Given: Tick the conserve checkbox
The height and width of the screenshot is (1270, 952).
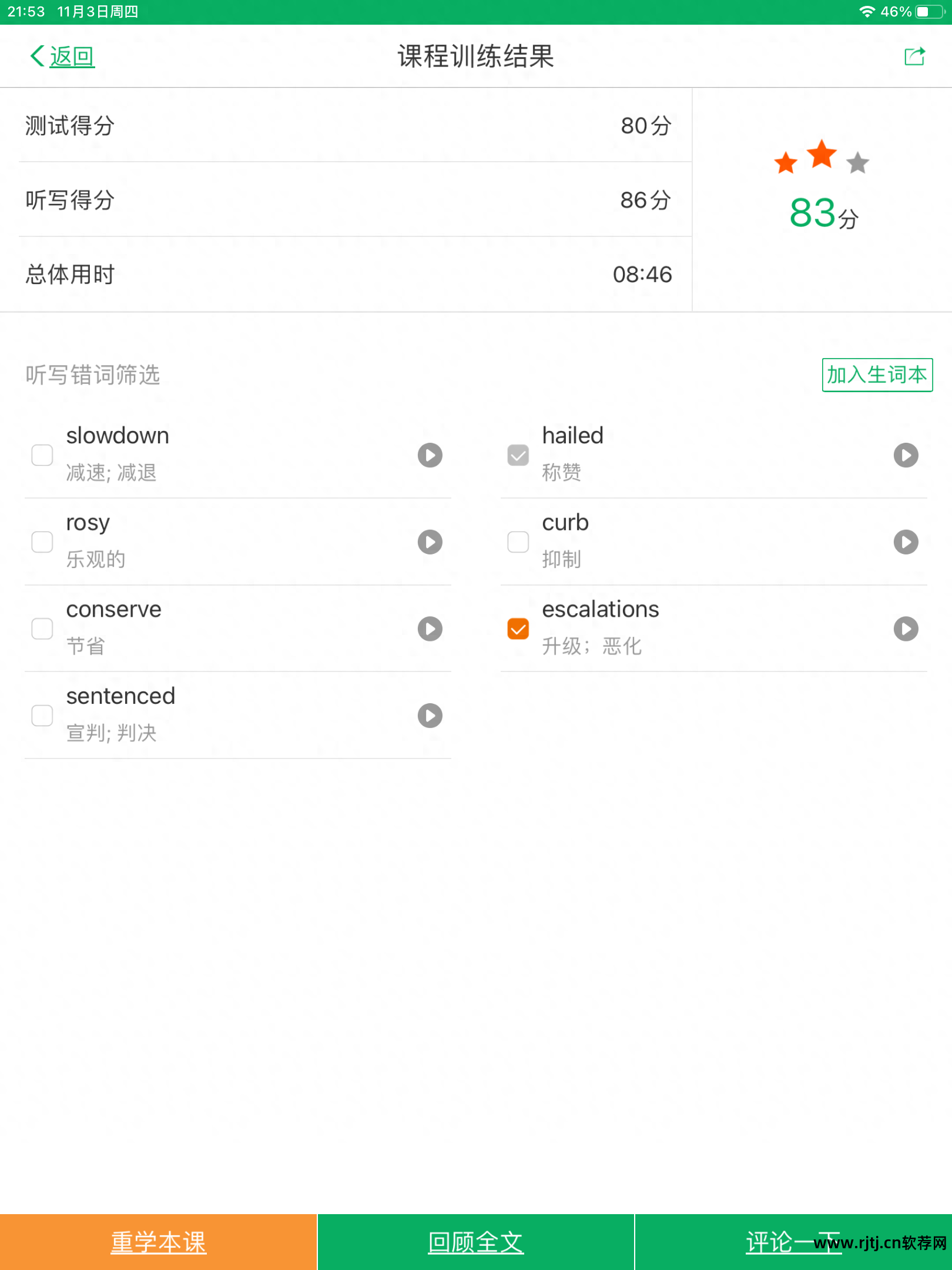Looking at the screenshot, I should point(42,629).
